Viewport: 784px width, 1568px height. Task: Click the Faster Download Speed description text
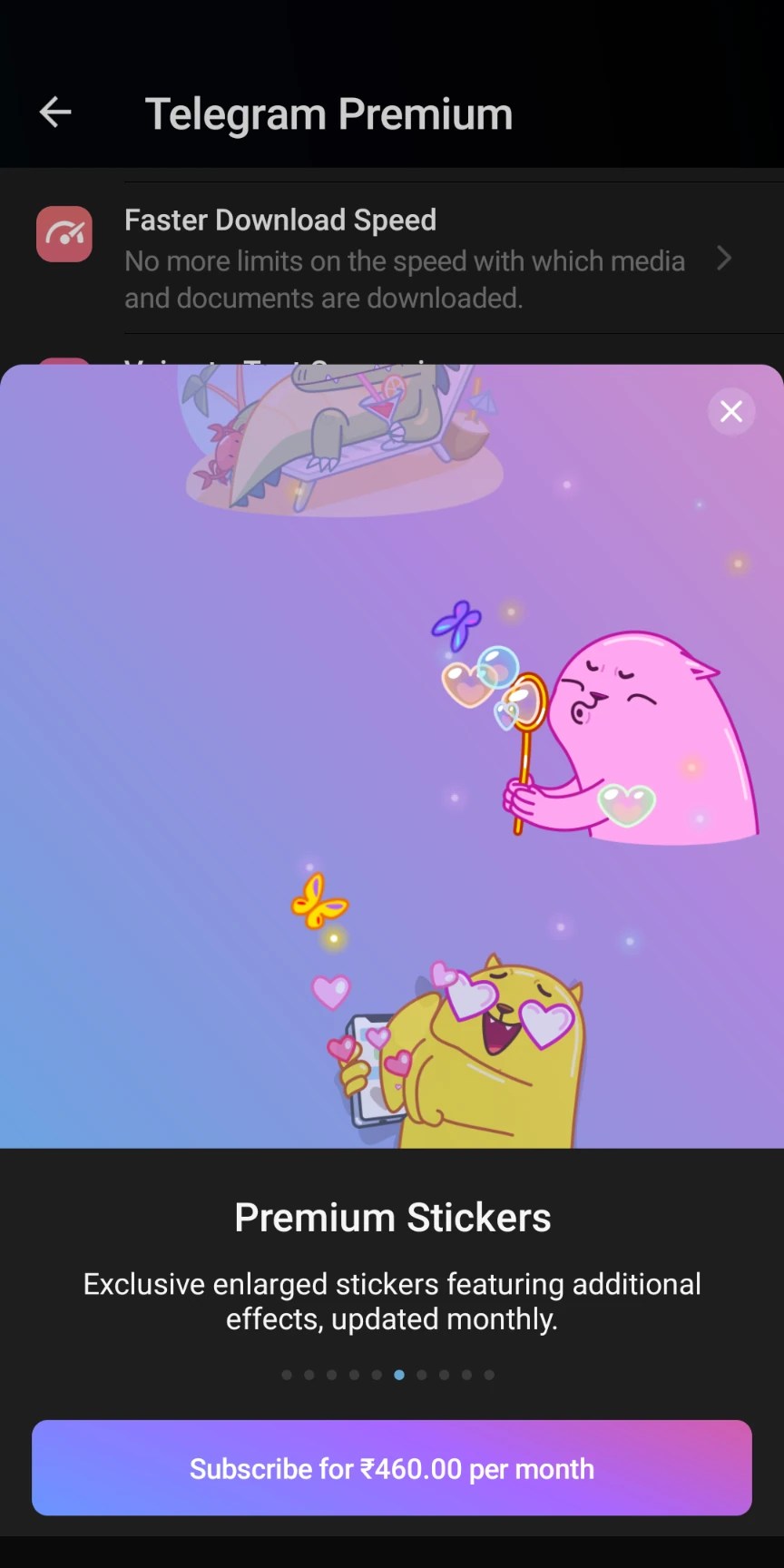coord(405,279)
